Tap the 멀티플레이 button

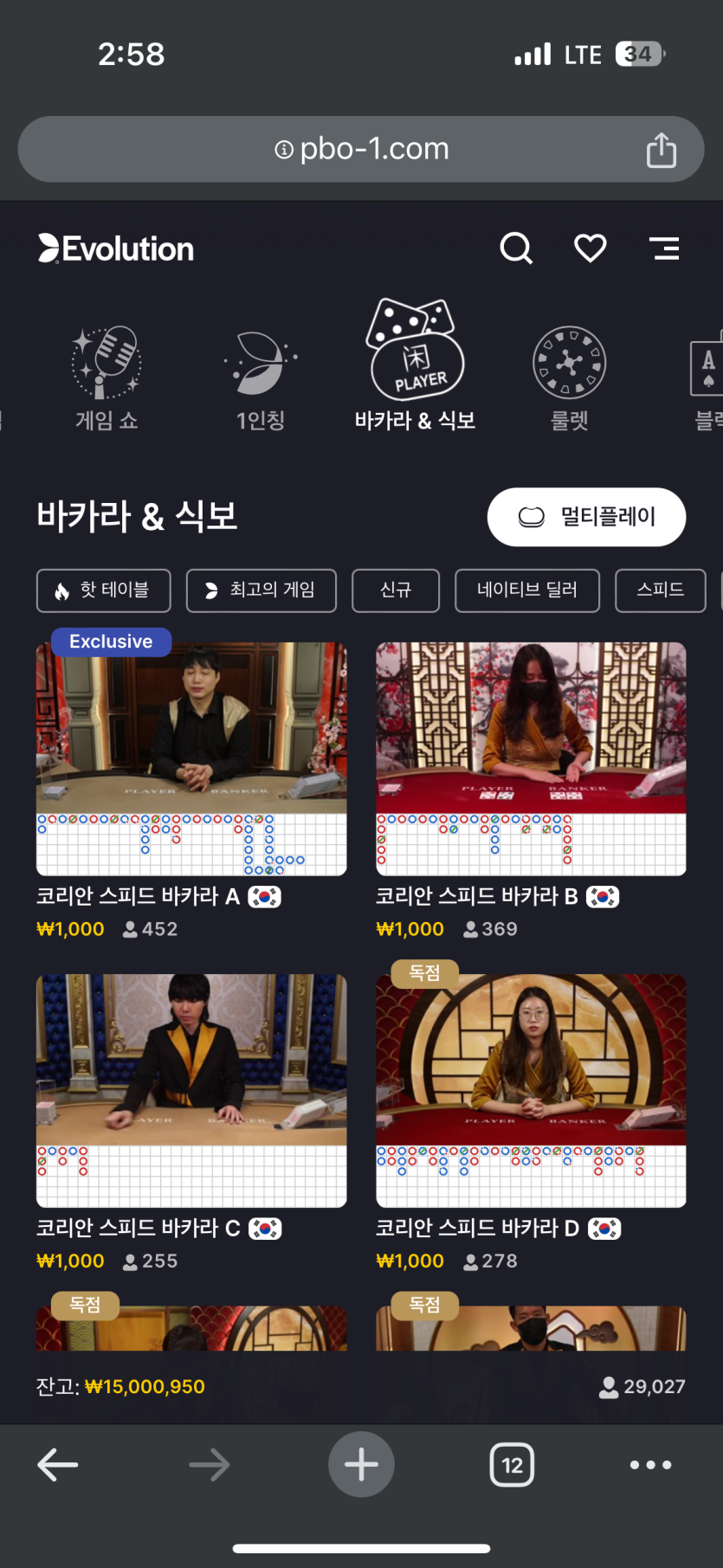(x=586, y=517)
